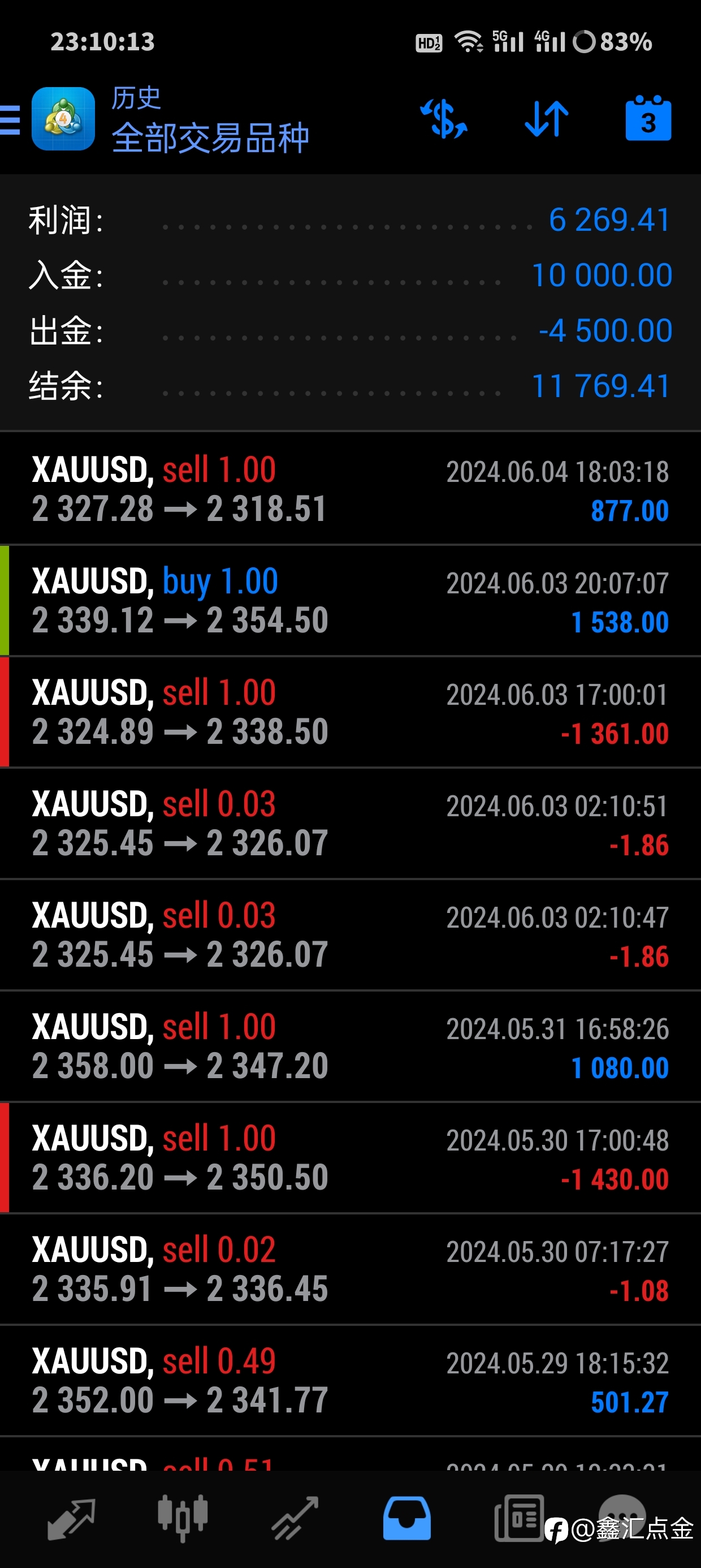Tap the sort arrows icon
This screenshot has height=1568, width=701.
point(547,119)
